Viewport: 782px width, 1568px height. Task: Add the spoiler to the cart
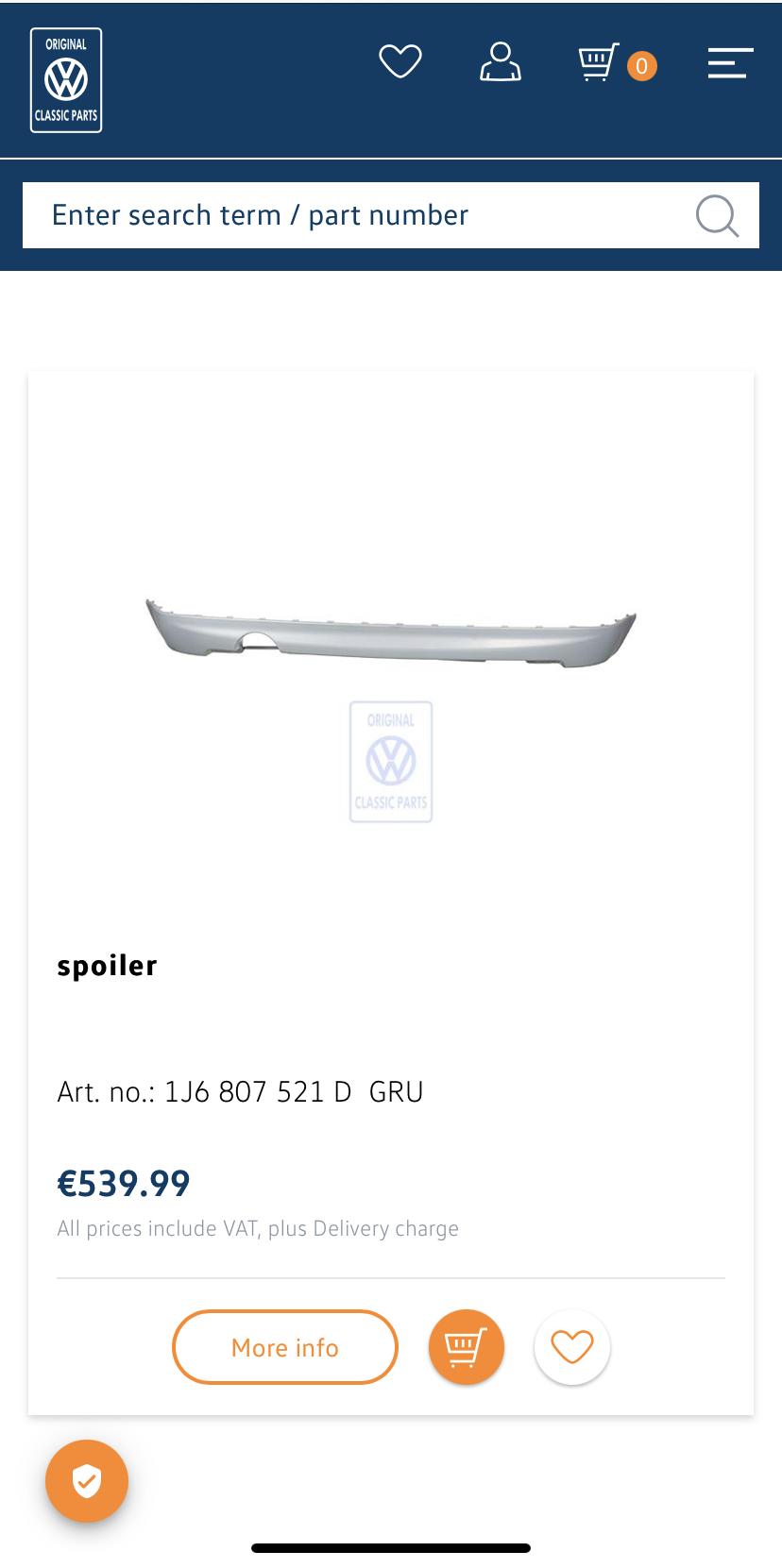pyautogui.click(x=467, y=1347)
